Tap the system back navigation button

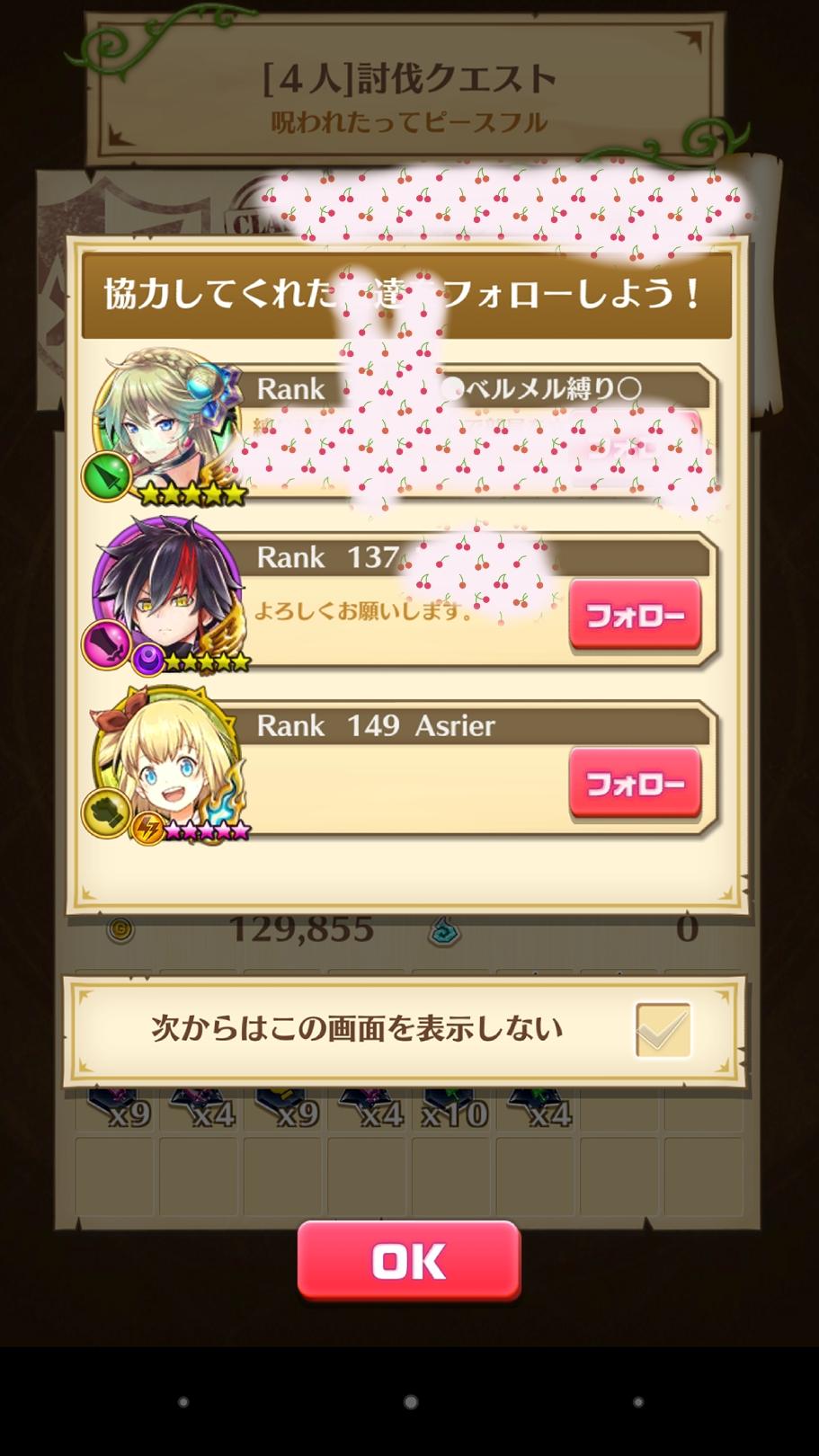183,1402
